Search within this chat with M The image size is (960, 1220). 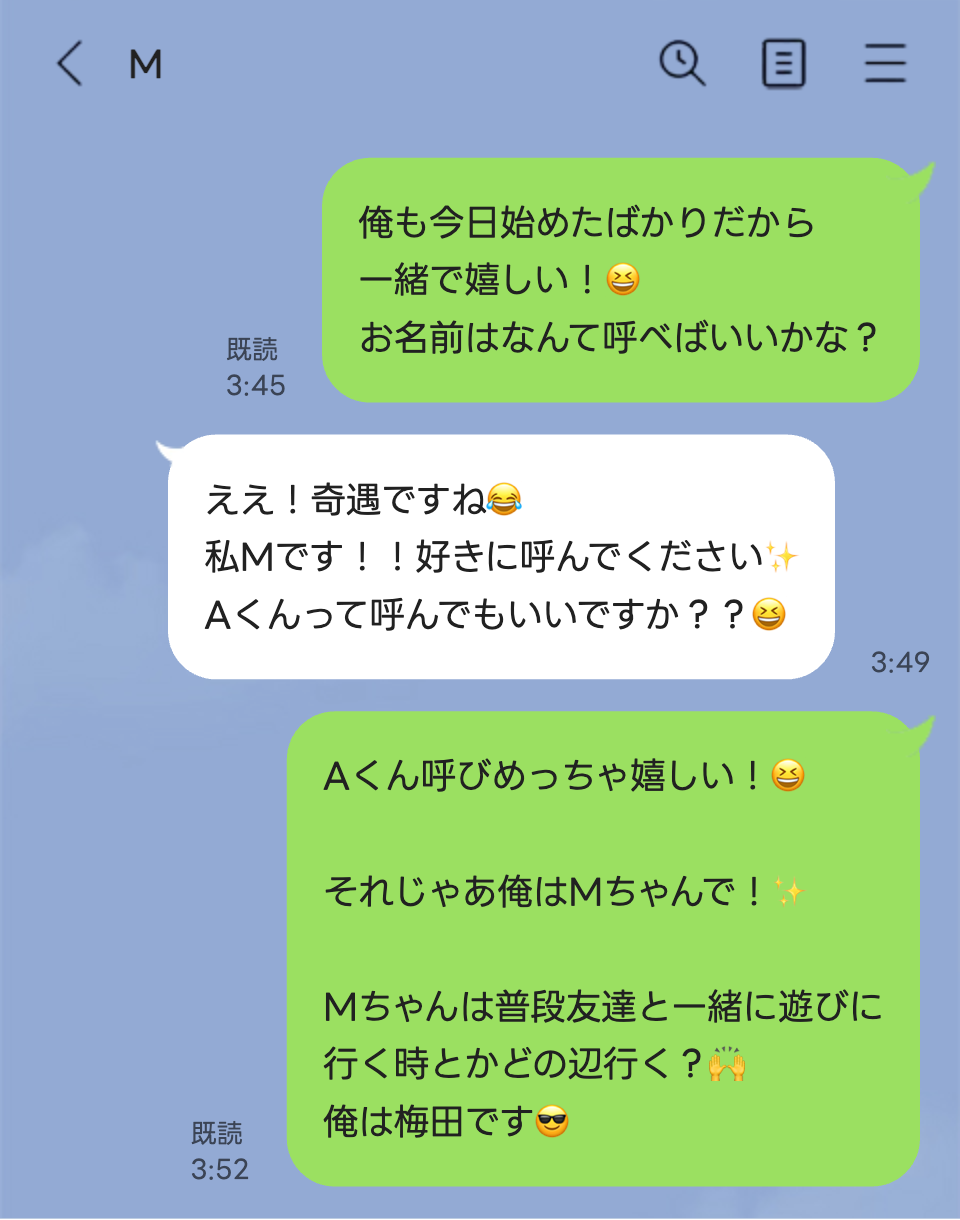pyautogui.click(x=682, y=64)
